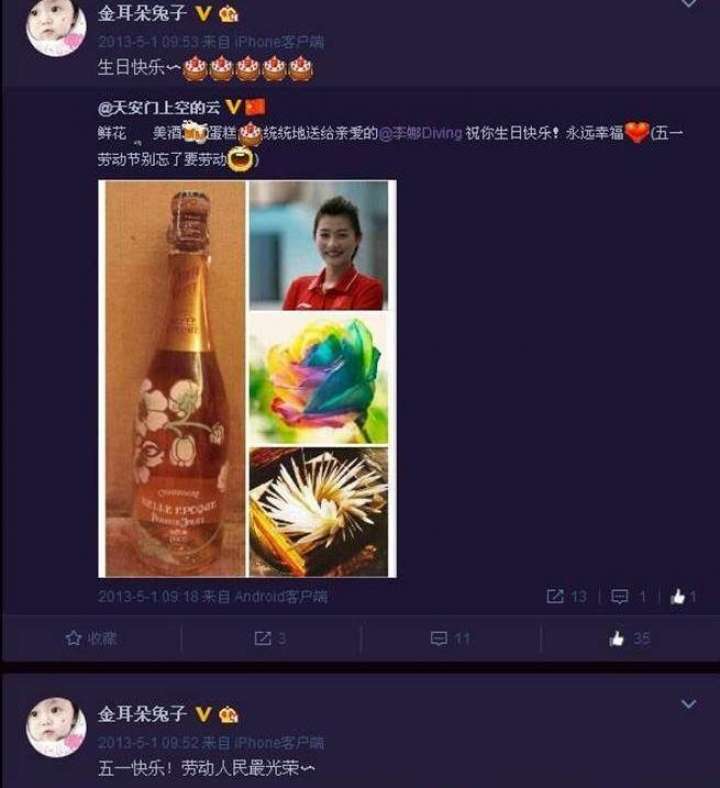Open the 11 comments on the birthday post
720x788 pixels.
coord(450,638)
